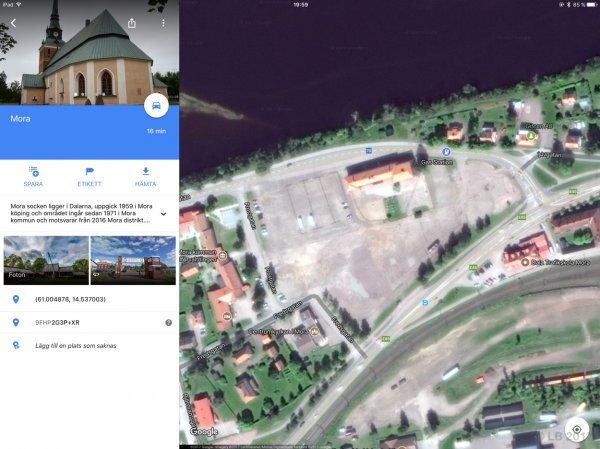Screen dimensions: 600x449
Task: Open the Foton photo thumbnail
Action: point(46,260)
